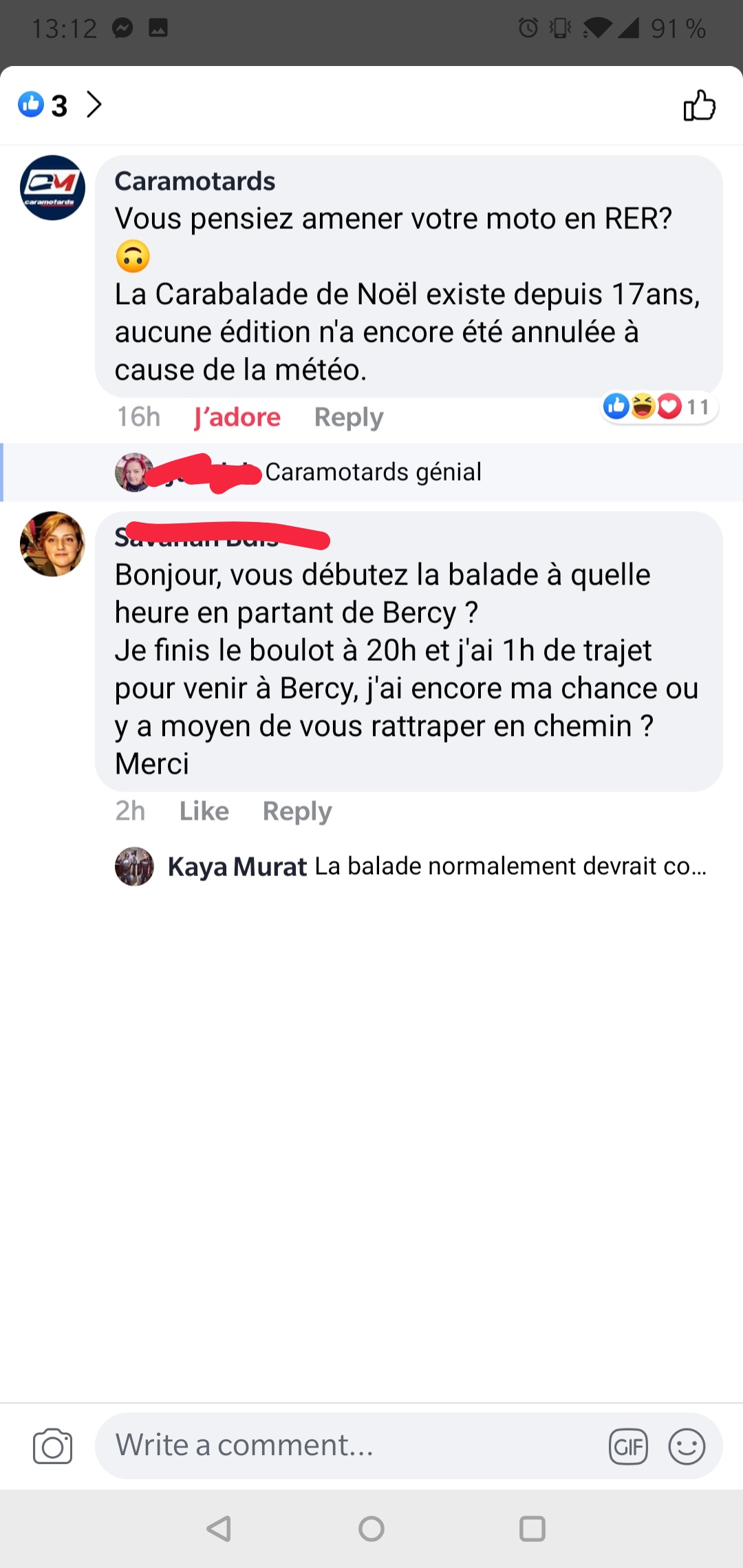Viewport: 743px width, 1568px height.
Task: Open the reply saying Caramotards génial
Action: click(x=372, y=472)
